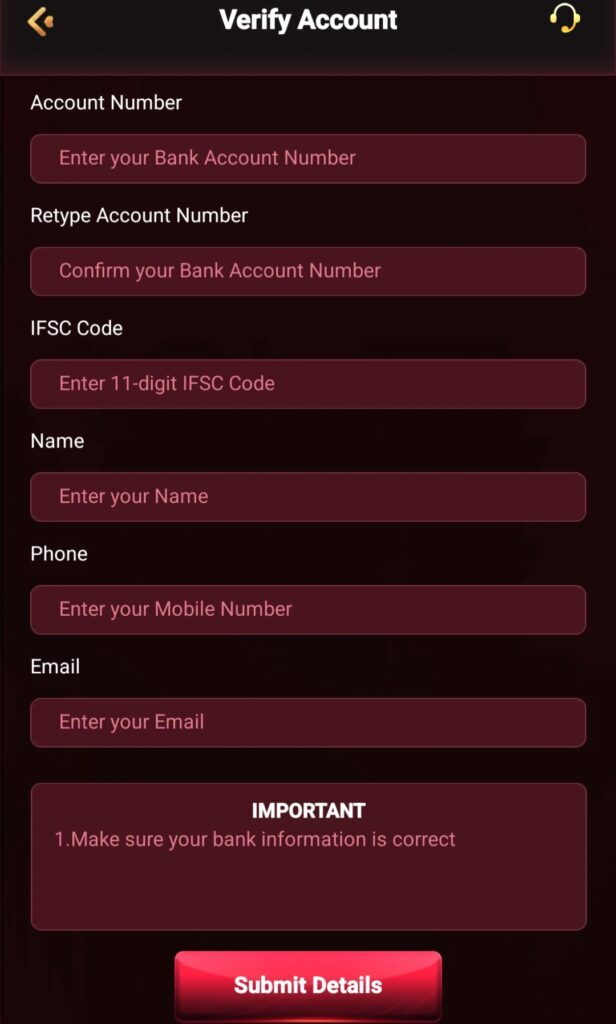Select the Confirm Bank Account Number field
This screenshot has height=1024, width=616.
coord(308,271)
